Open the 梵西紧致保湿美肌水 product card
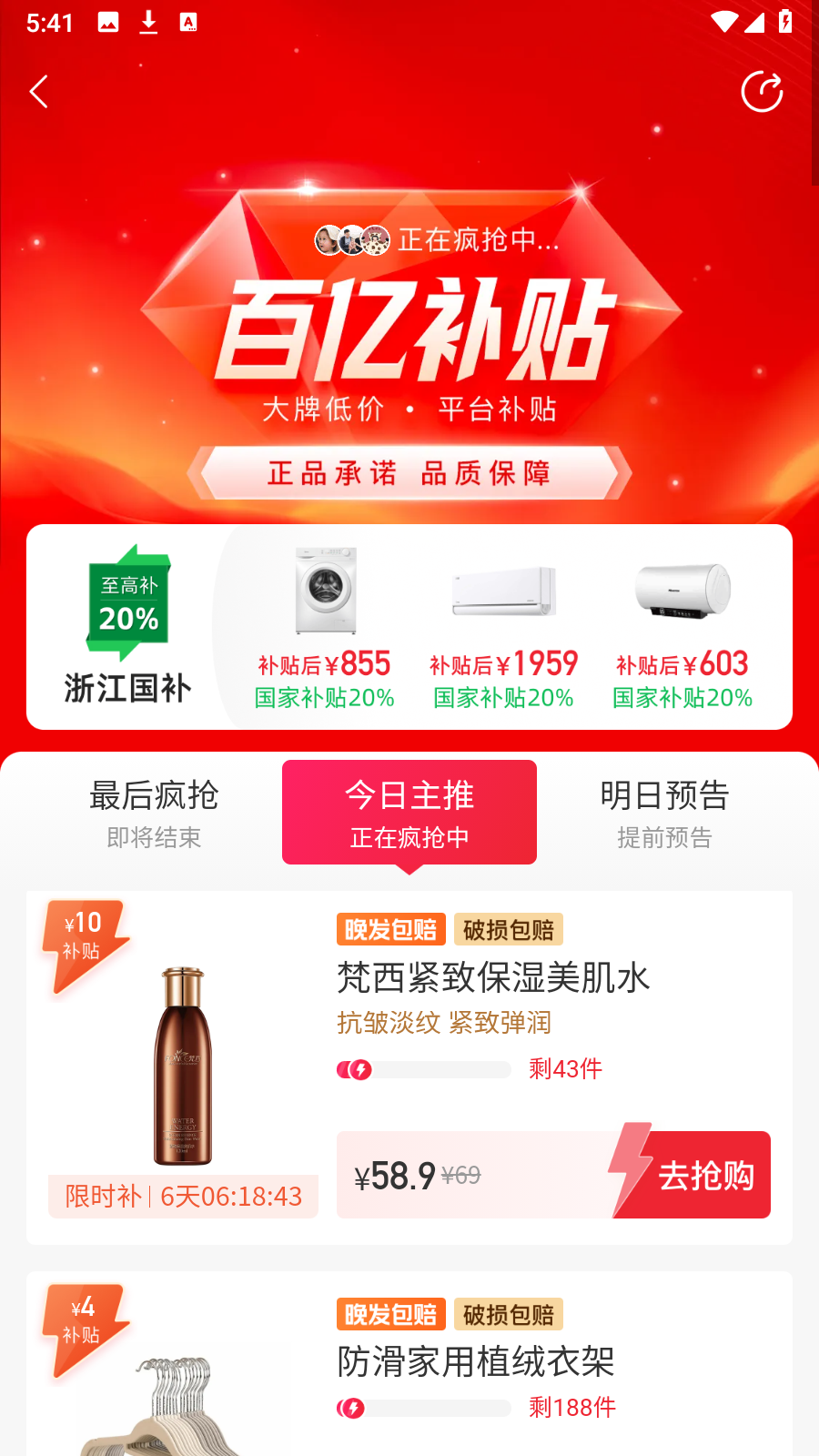This screenshot has width=819, height=1456. [x=492, y=978]
